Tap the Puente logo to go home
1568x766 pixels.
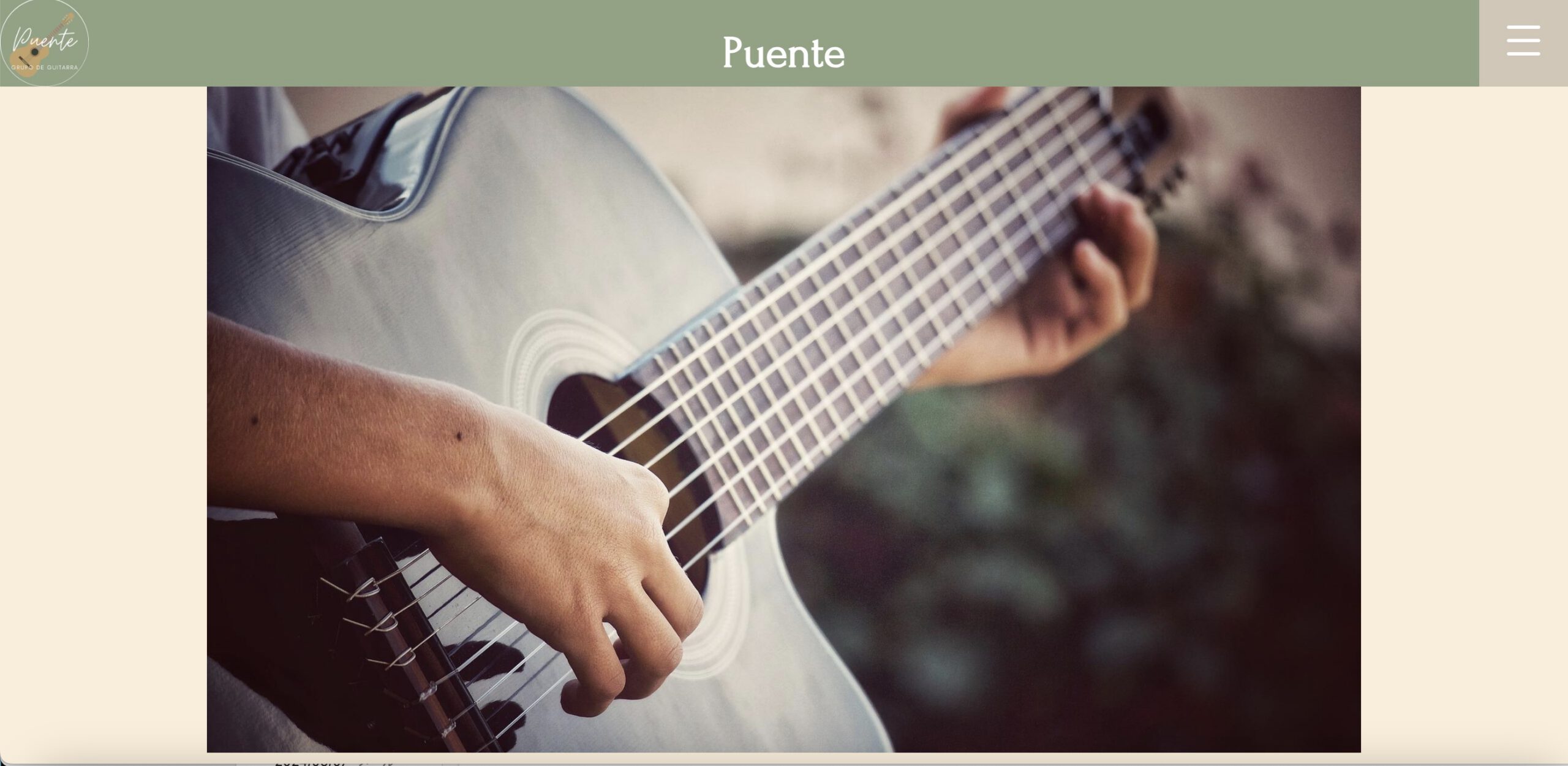[44, 43]
